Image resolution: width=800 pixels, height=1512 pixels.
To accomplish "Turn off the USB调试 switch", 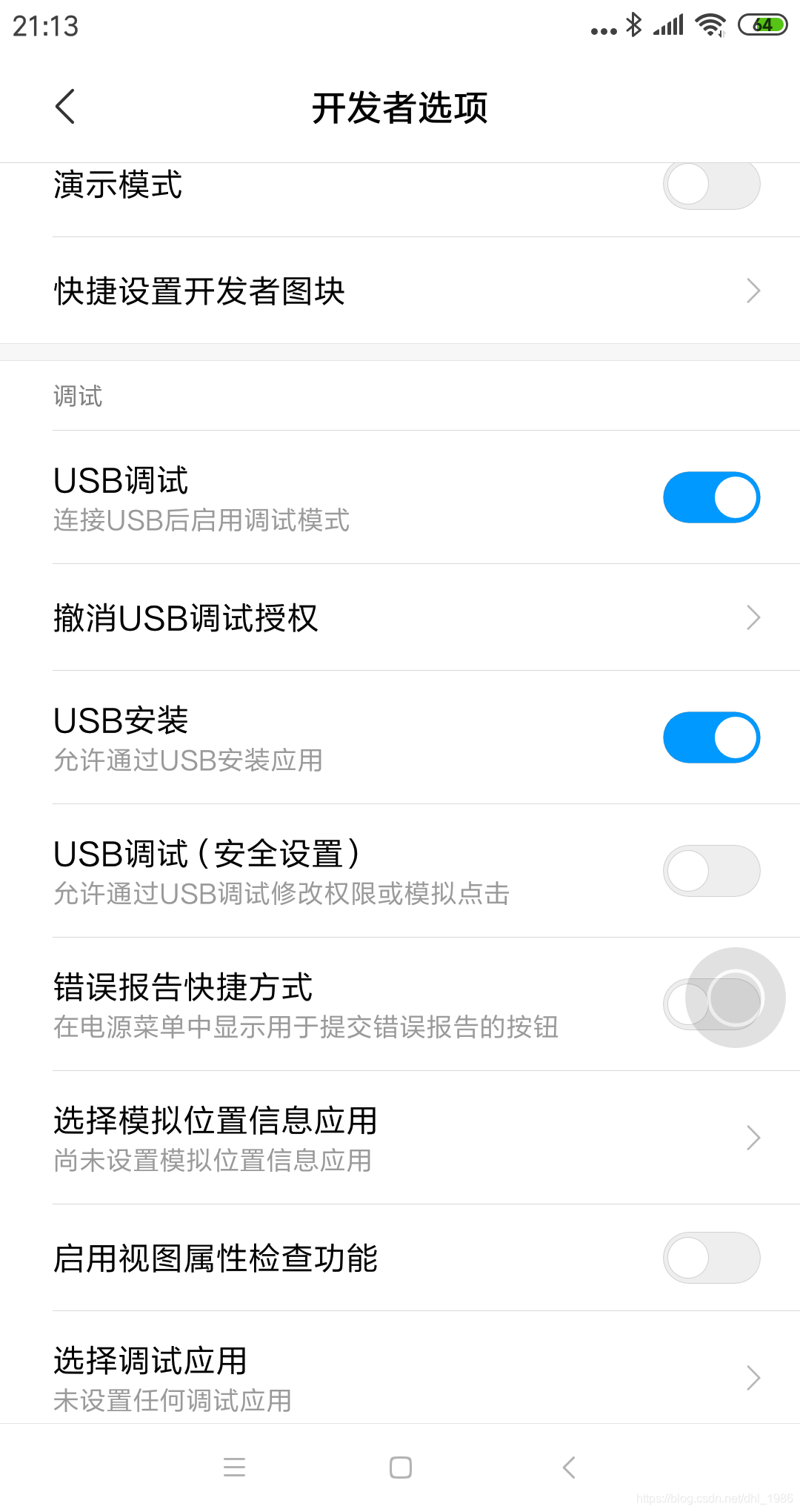I will tap(711, 497).
